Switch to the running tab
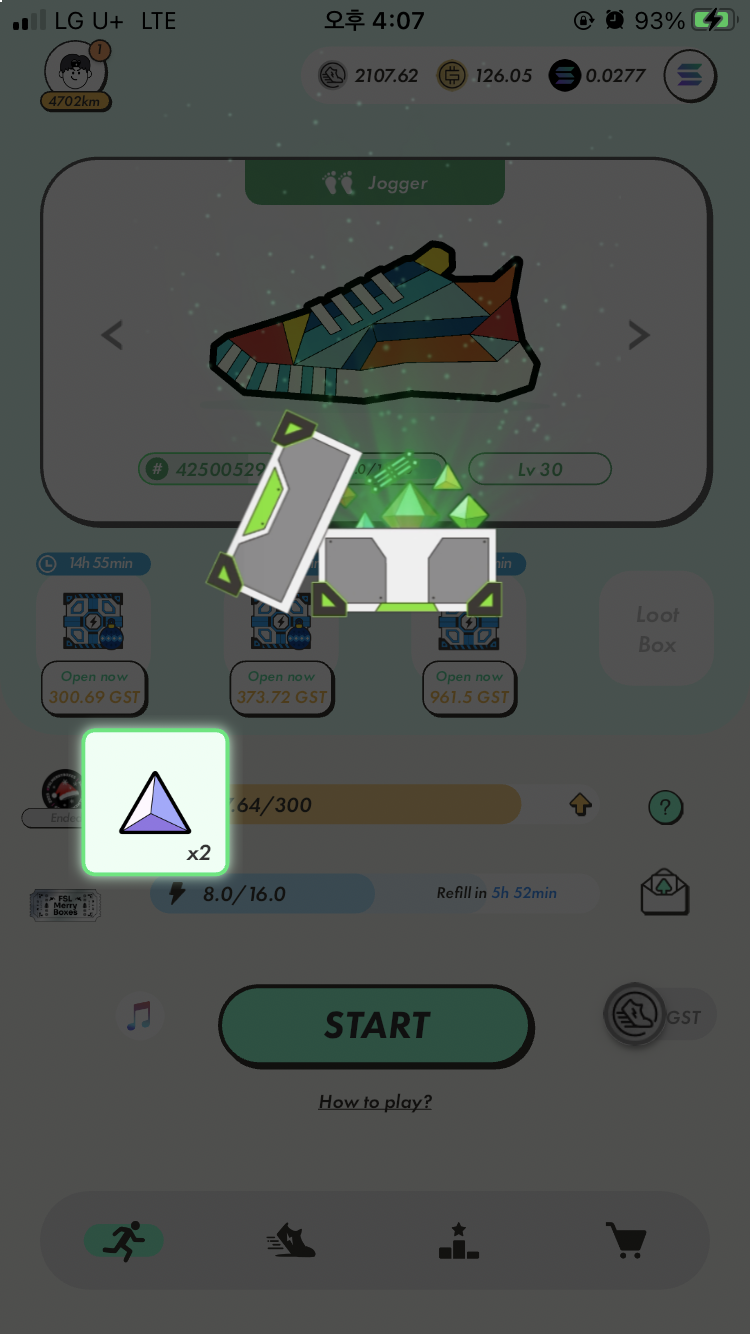The width and height of the screenshot is (750, 1334). 124,1241
